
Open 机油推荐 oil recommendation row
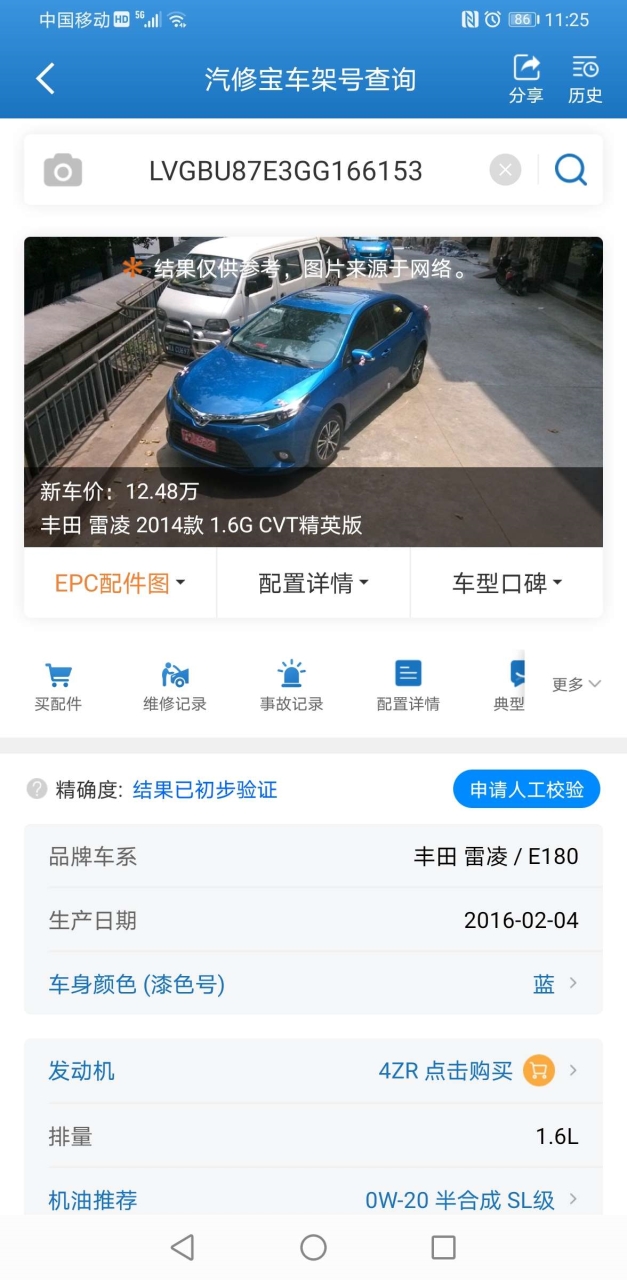[313, 1199]
